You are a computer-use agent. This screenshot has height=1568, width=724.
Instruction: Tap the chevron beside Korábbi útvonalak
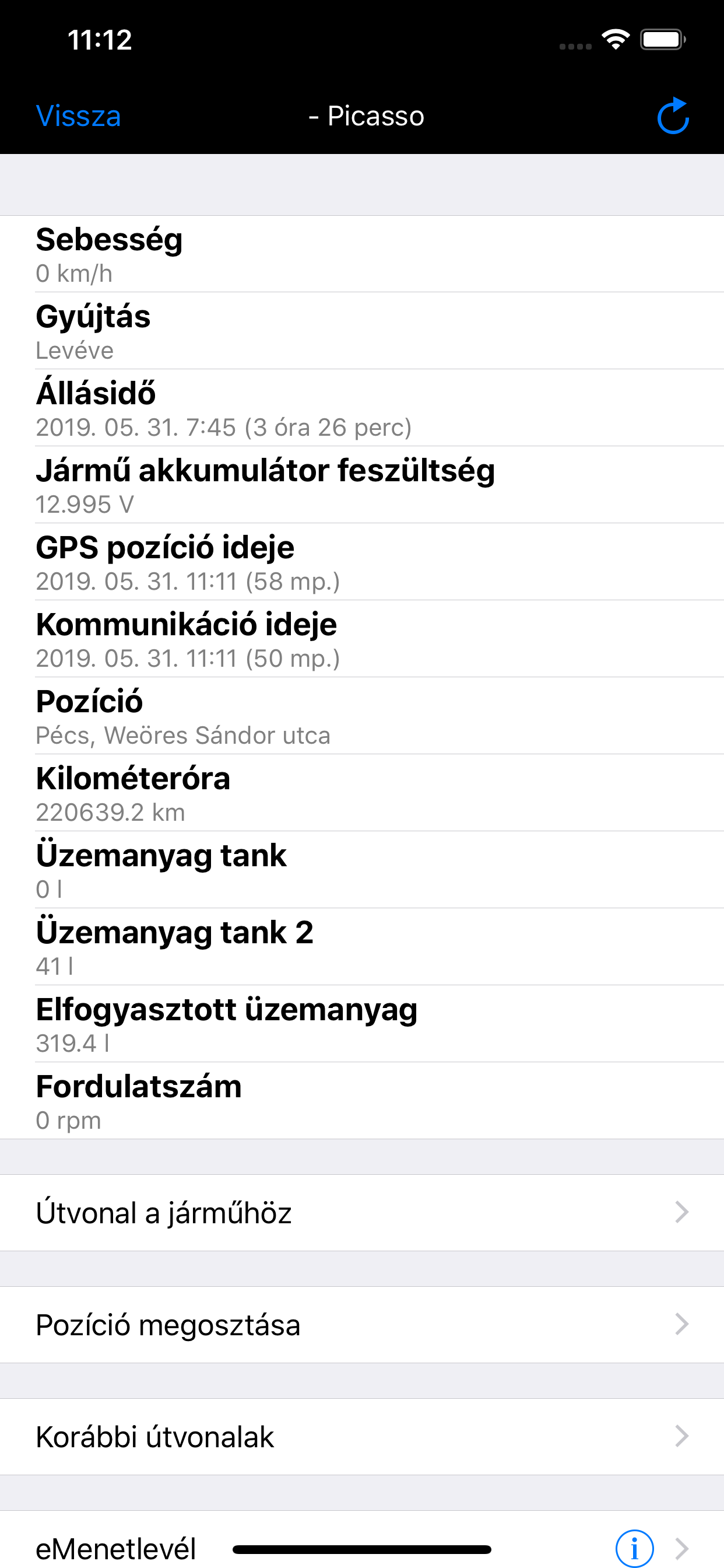coord(683,1437)
